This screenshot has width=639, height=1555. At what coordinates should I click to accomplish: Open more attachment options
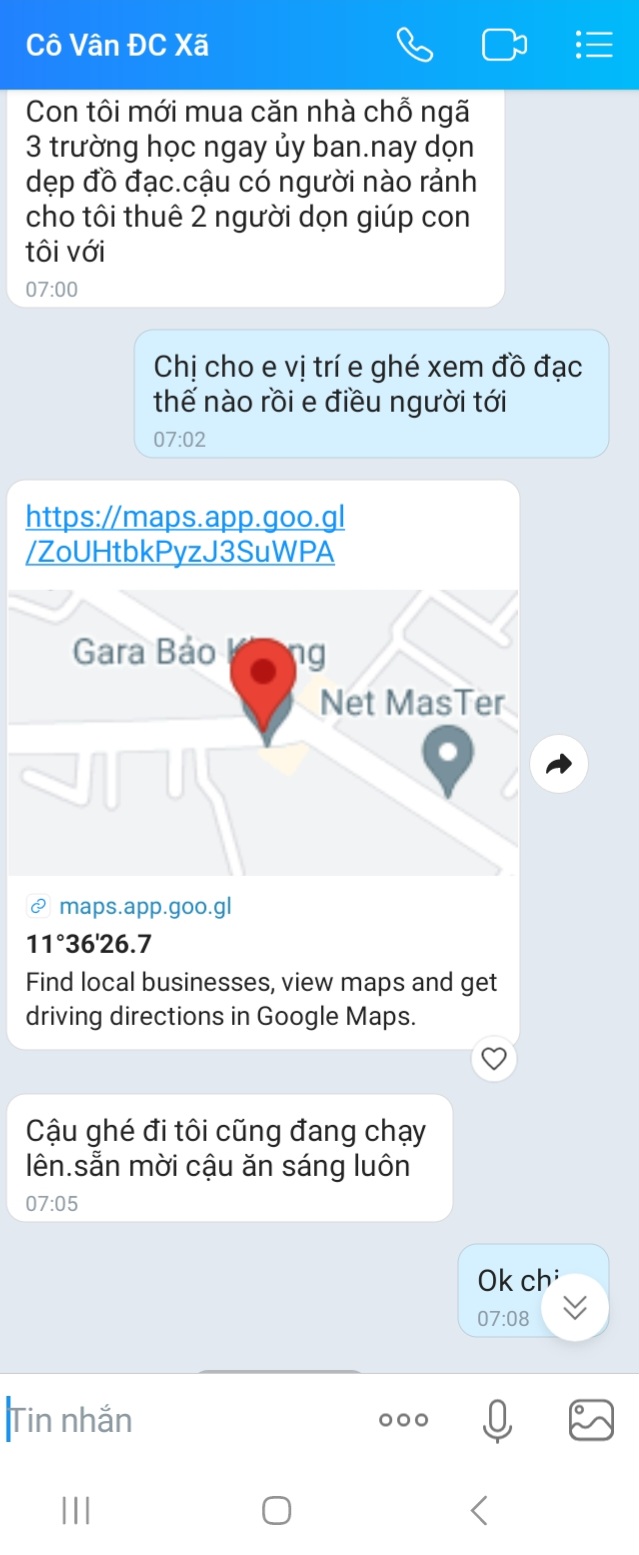(403, 1420)
